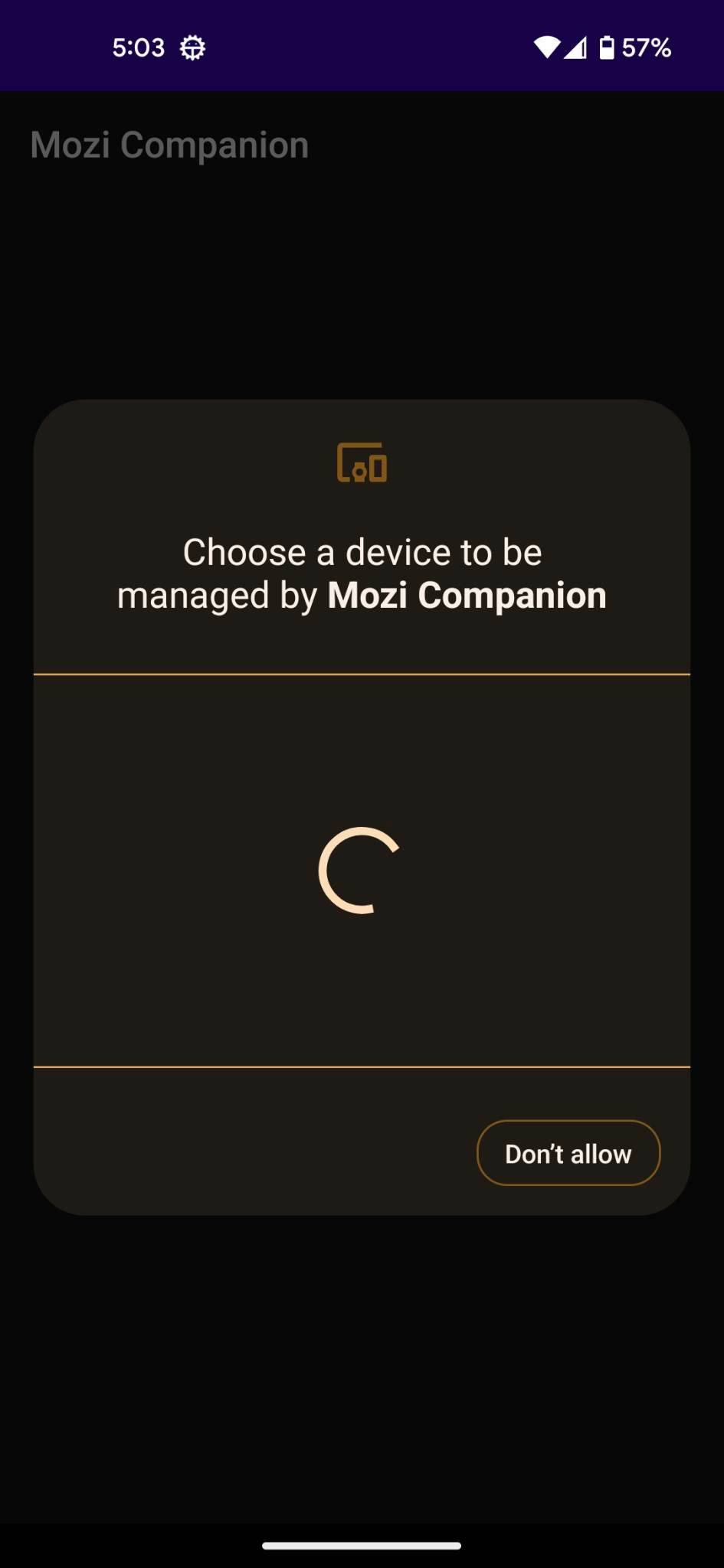724x1568 pixels.
Task: Tap the battery icon in the status bar
Action: 609,47
